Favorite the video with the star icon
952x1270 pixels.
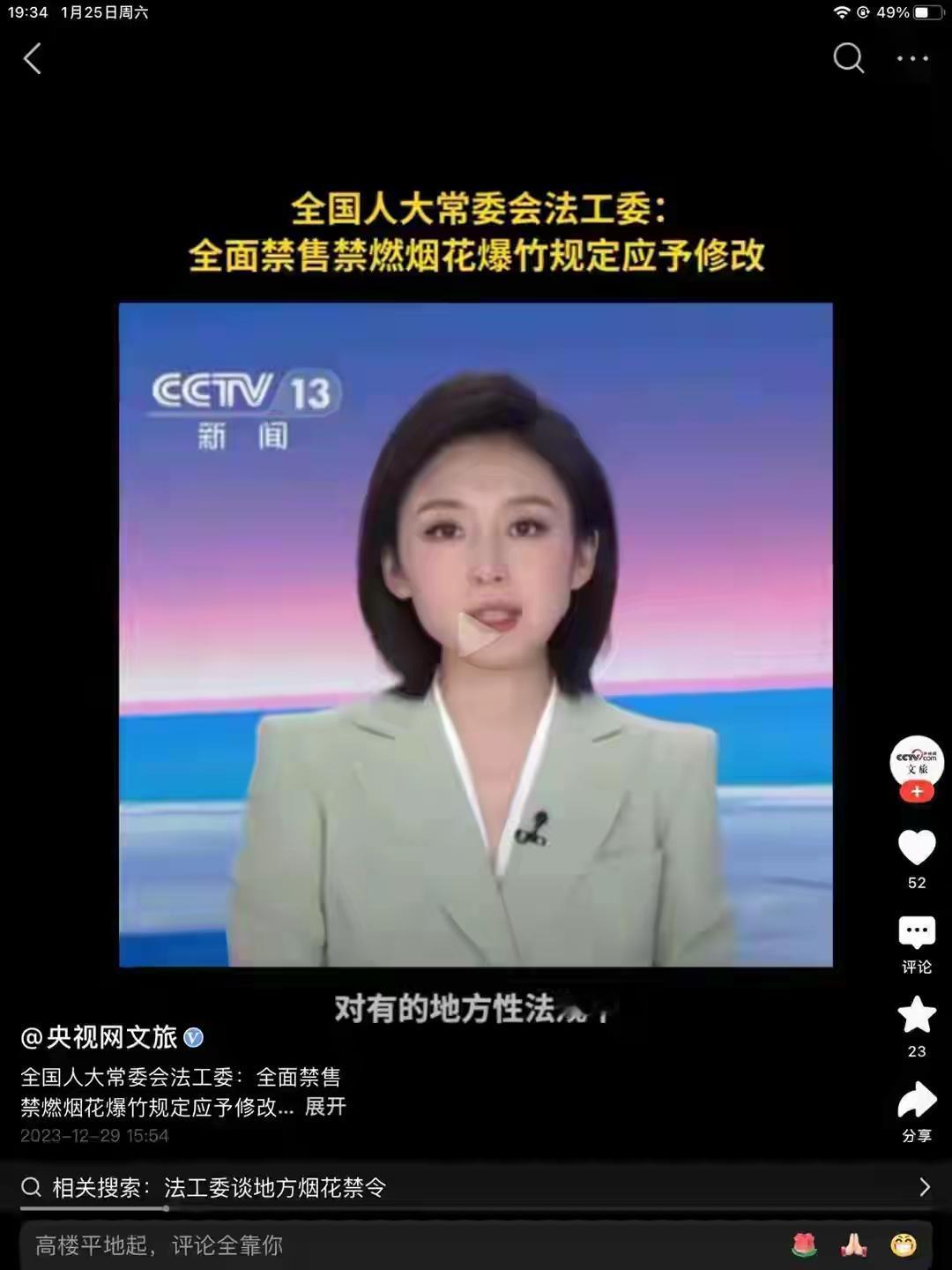click(917, 1016)
